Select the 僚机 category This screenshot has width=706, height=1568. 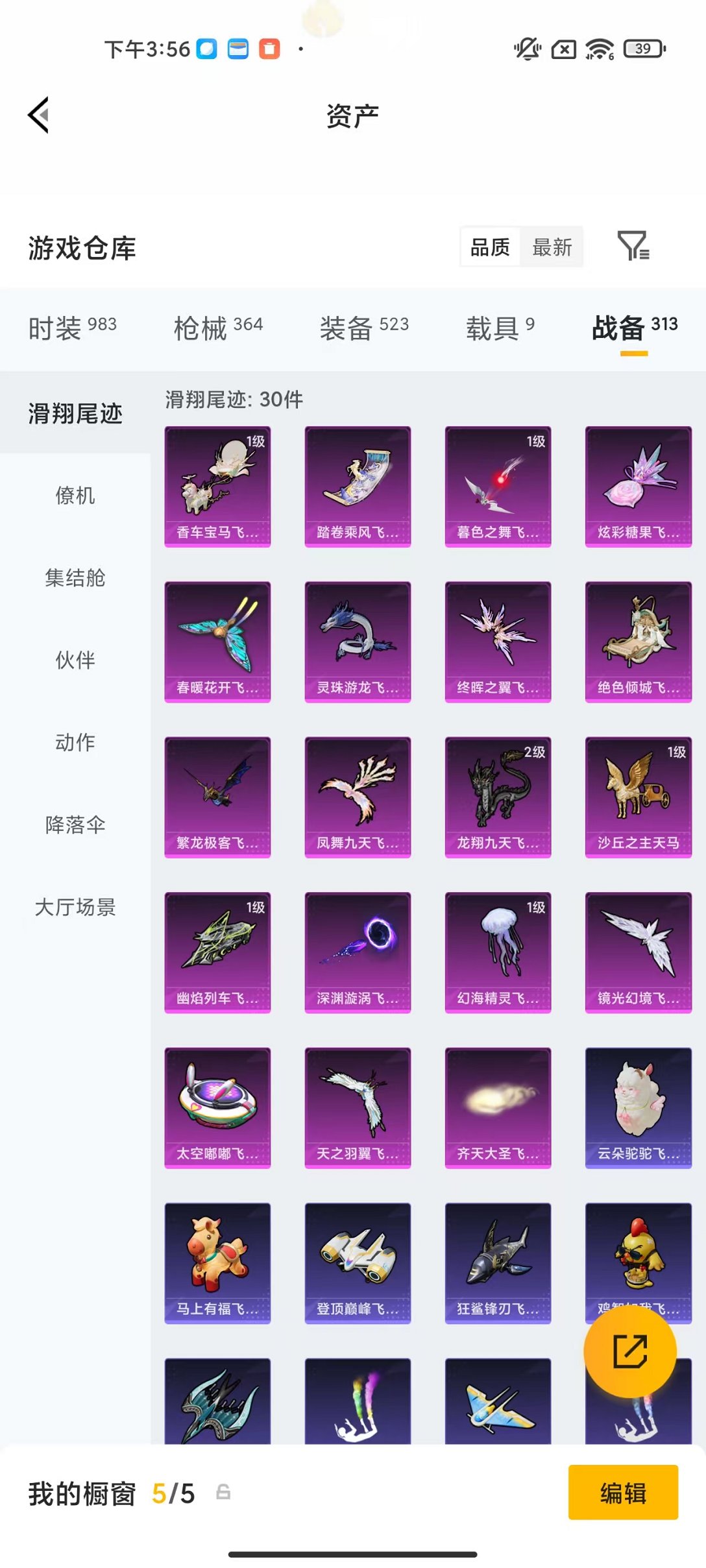tap(75, 496)
